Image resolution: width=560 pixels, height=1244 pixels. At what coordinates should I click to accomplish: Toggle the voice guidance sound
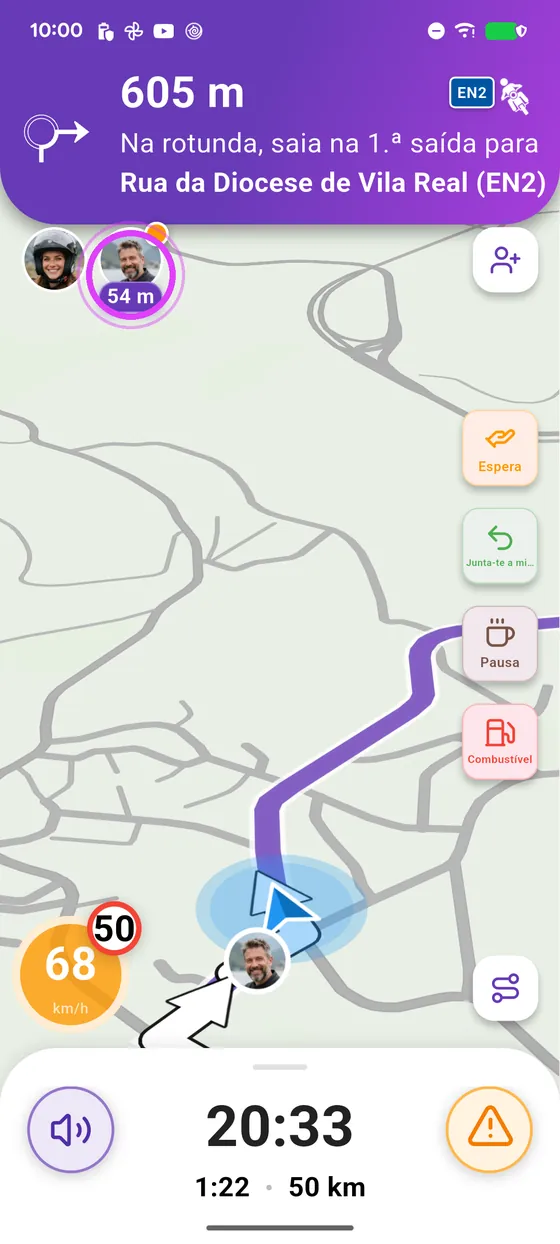coord(70,1130)
